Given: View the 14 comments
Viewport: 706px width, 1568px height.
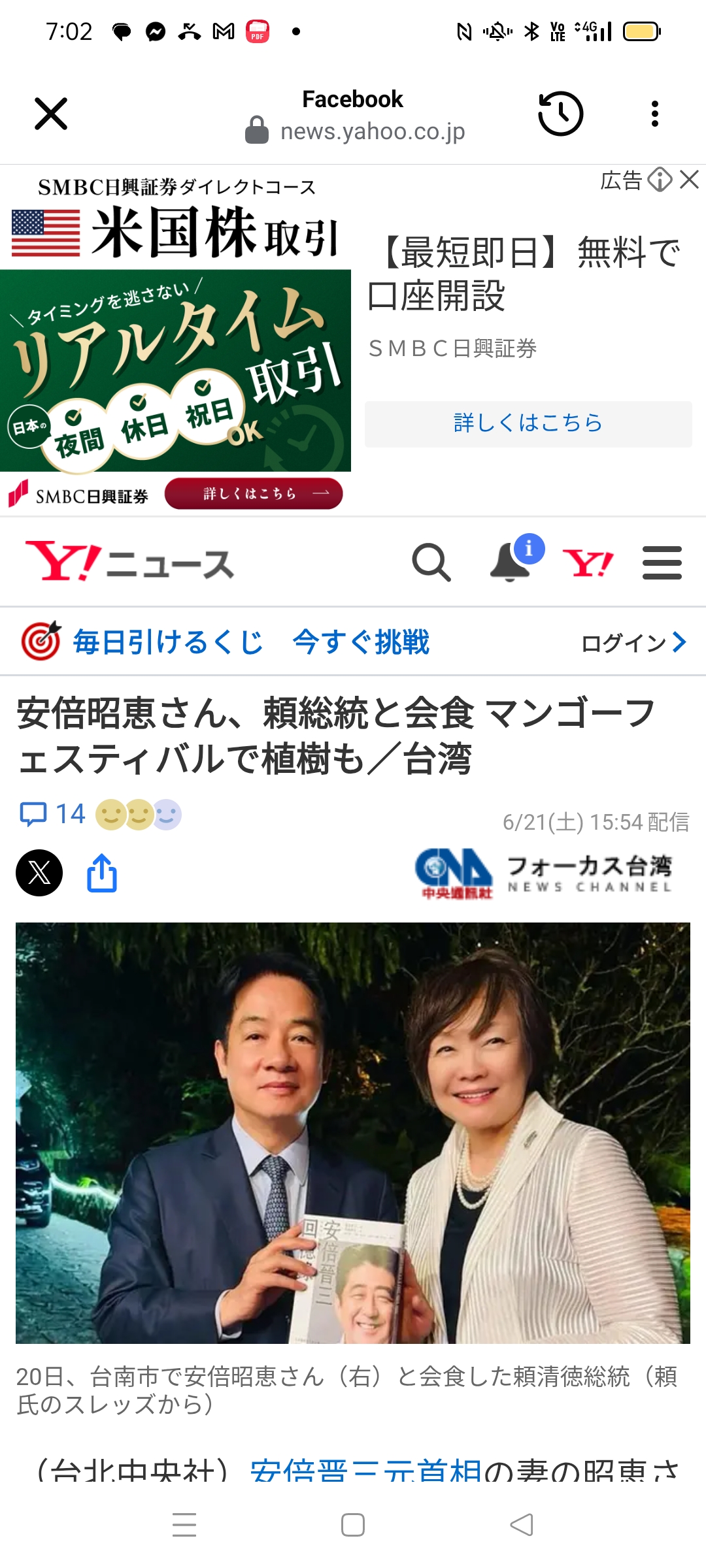Looking at the screenshot, I should [52, 814].
